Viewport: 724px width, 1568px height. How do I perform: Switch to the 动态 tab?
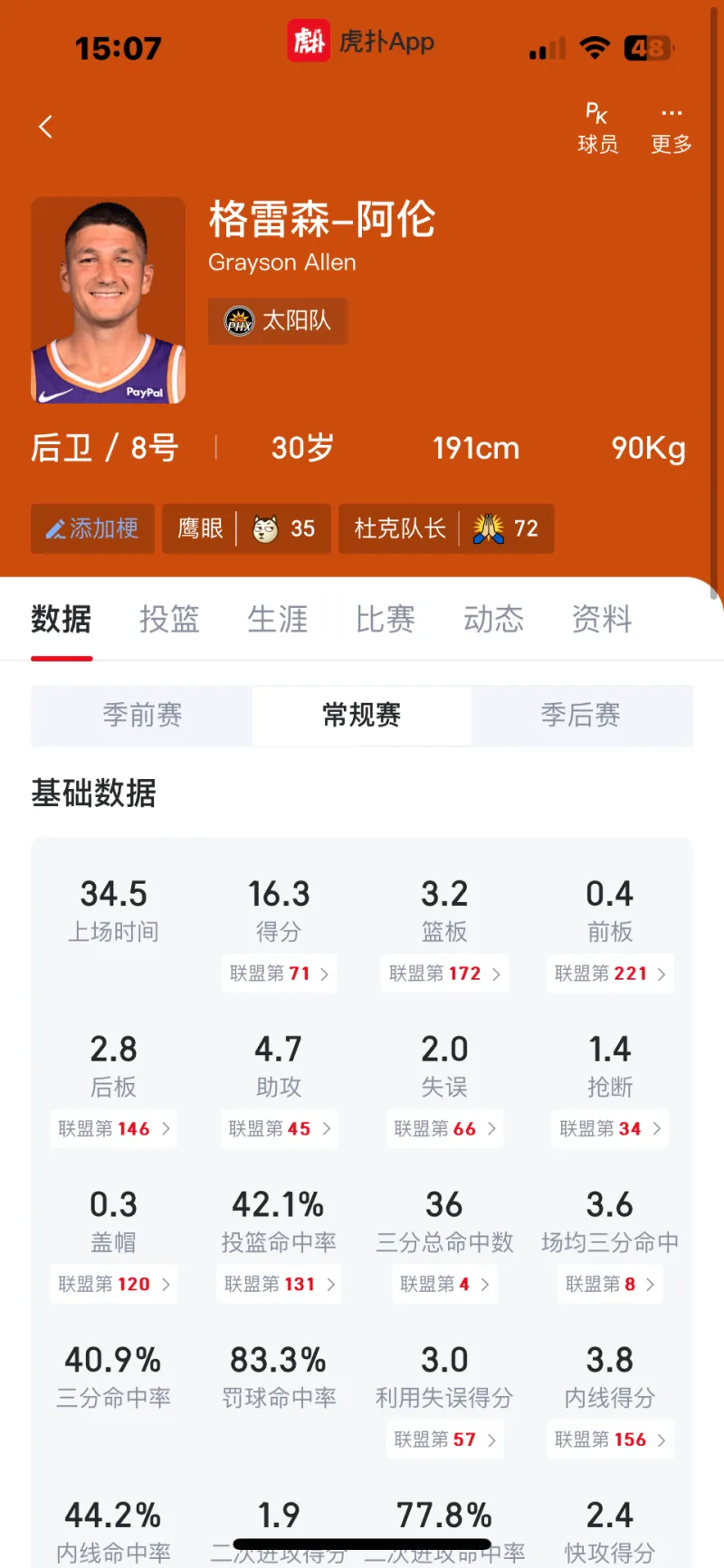click(x=494, y=620)
